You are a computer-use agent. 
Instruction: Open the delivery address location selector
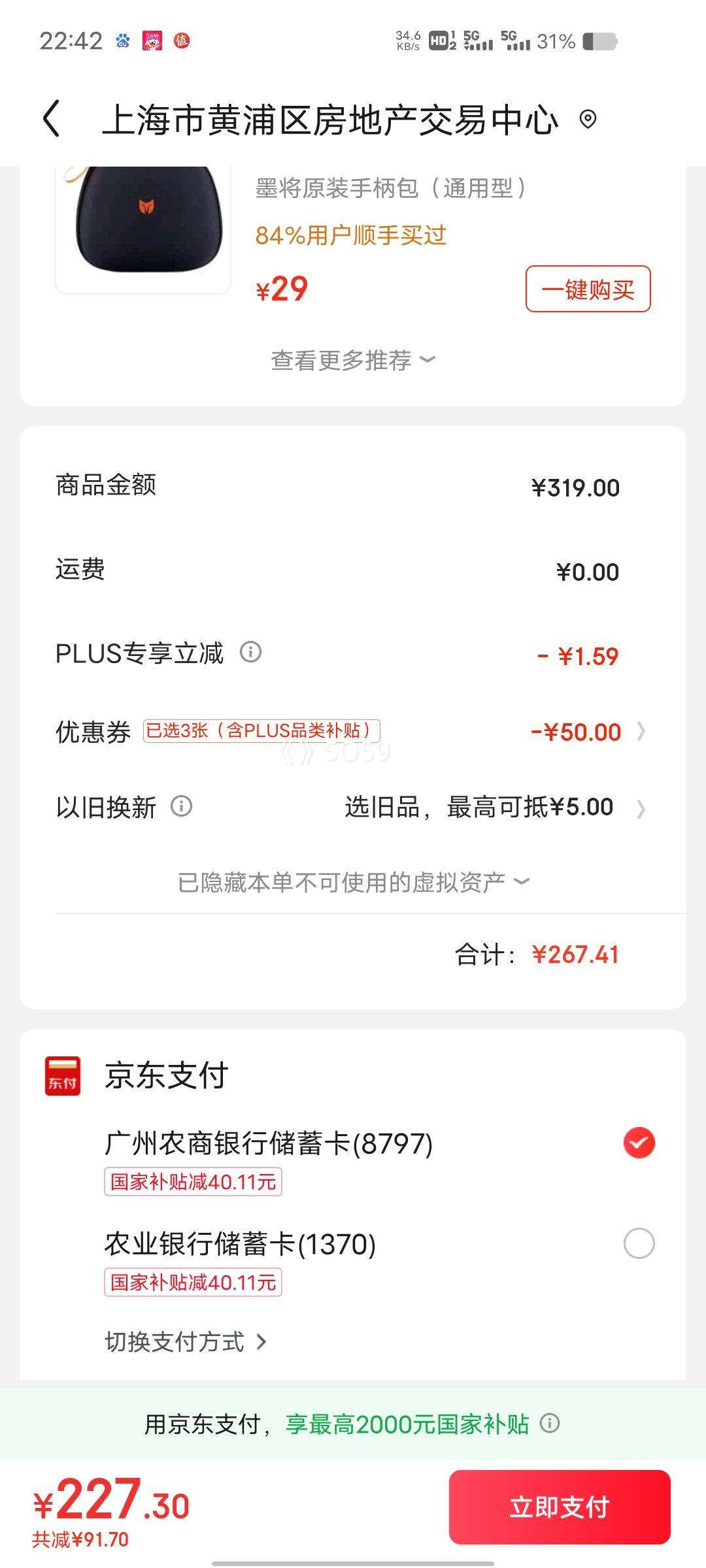point(588,120)
